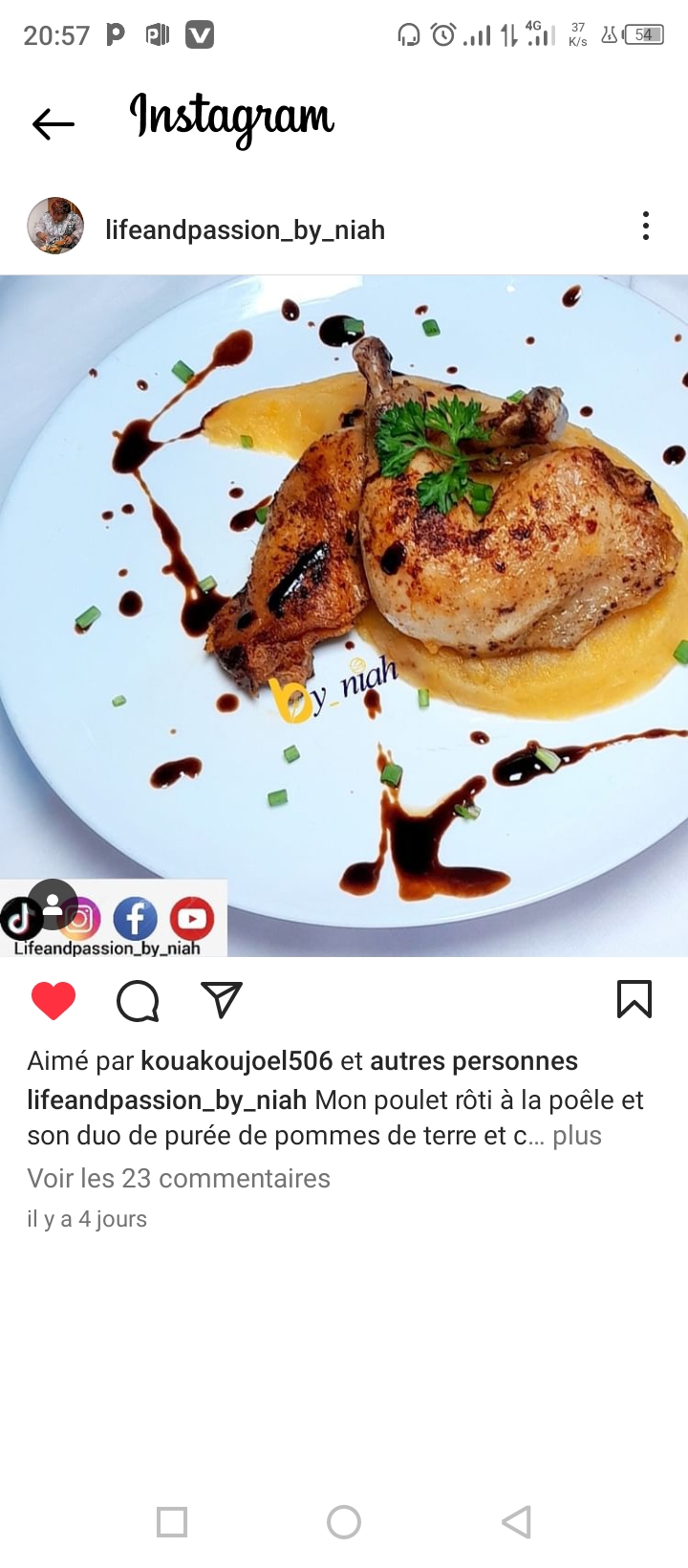Share the post via paper plane icon
Image resolution: width=688 pixels, height=1568 pixels.
222,1000
